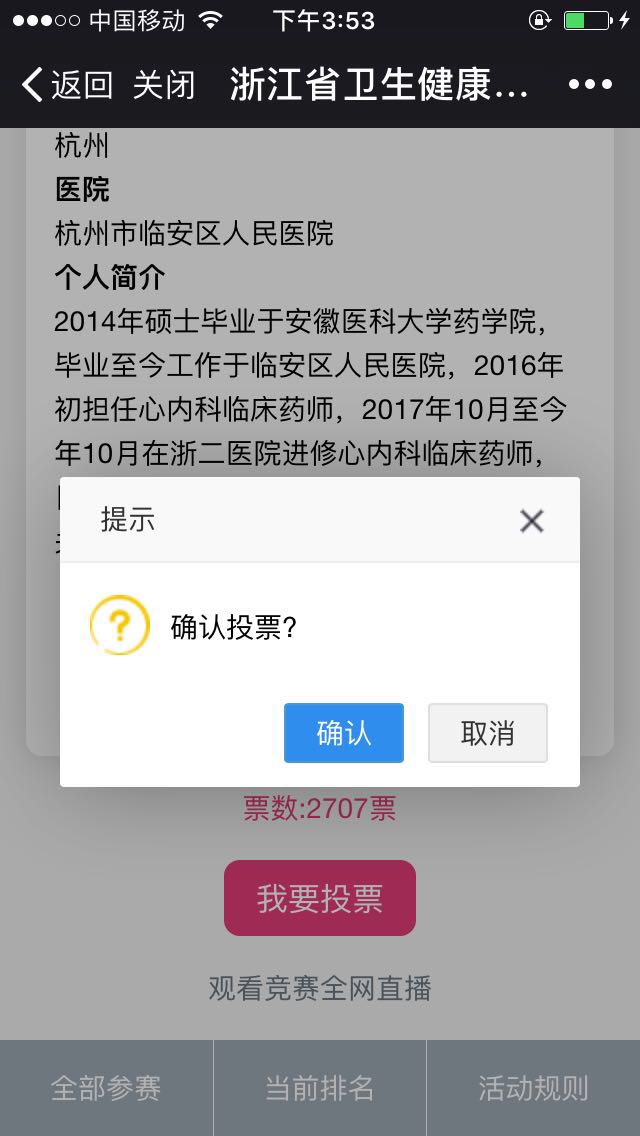Go back with 返回
Image resolution: width=640 pixels, height=1136 pixels.
(67, 85)
